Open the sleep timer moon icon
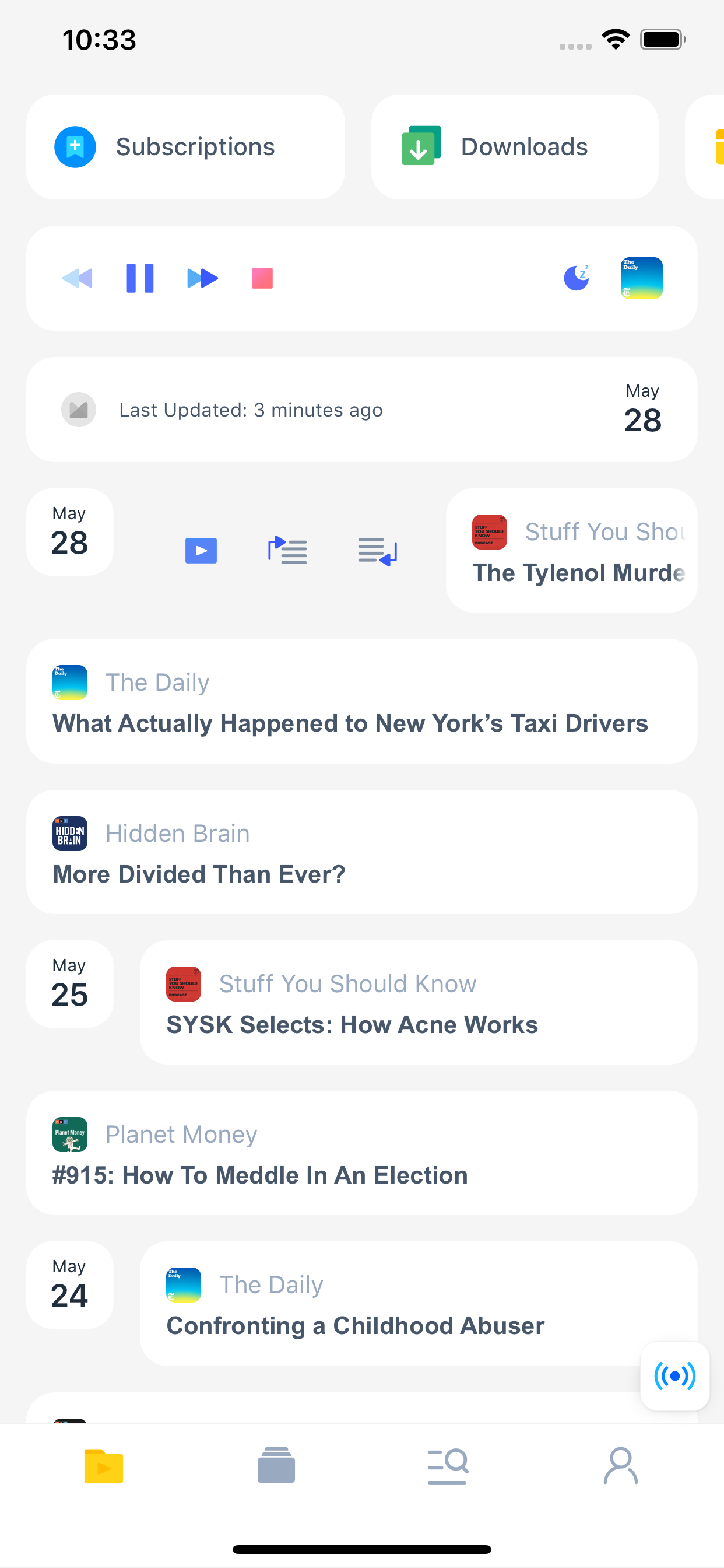Viewport: 724px width, 1568px height. click(576, 278)
